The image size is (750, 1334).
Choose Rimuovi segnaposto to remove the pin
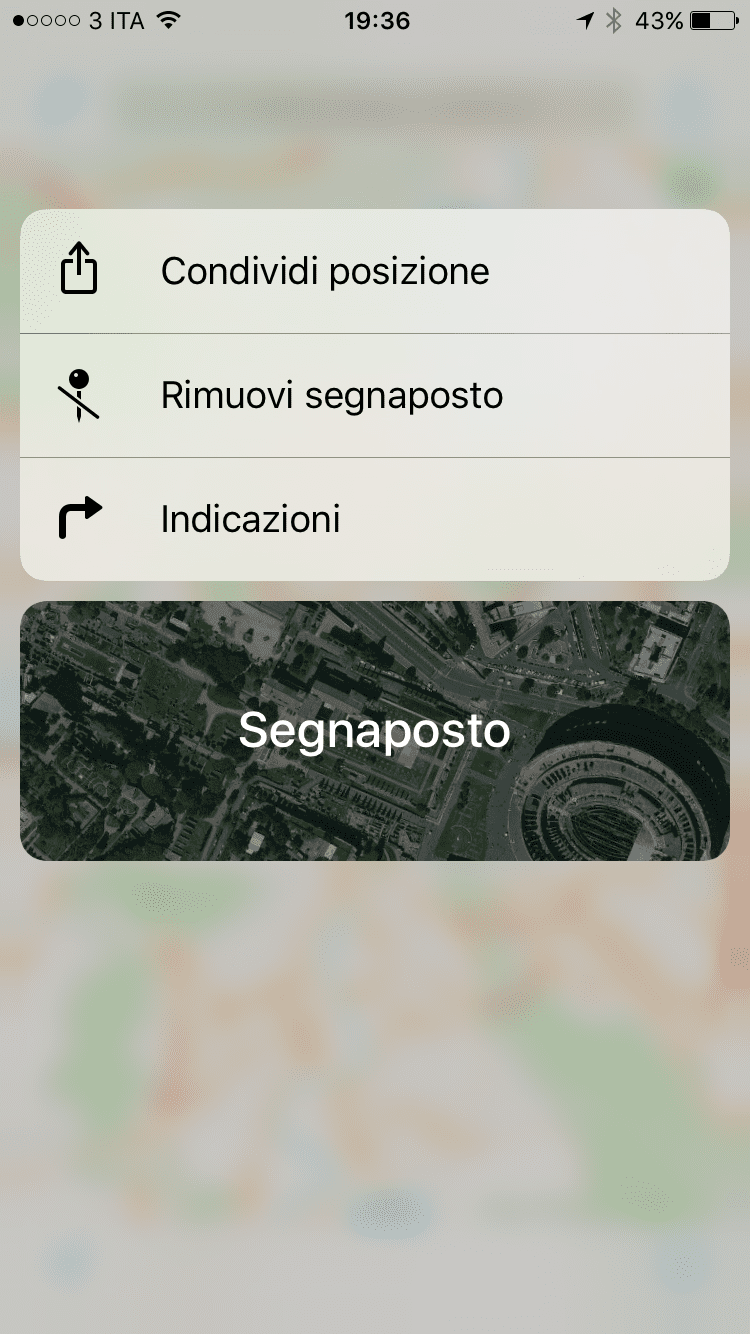(331, 396)
